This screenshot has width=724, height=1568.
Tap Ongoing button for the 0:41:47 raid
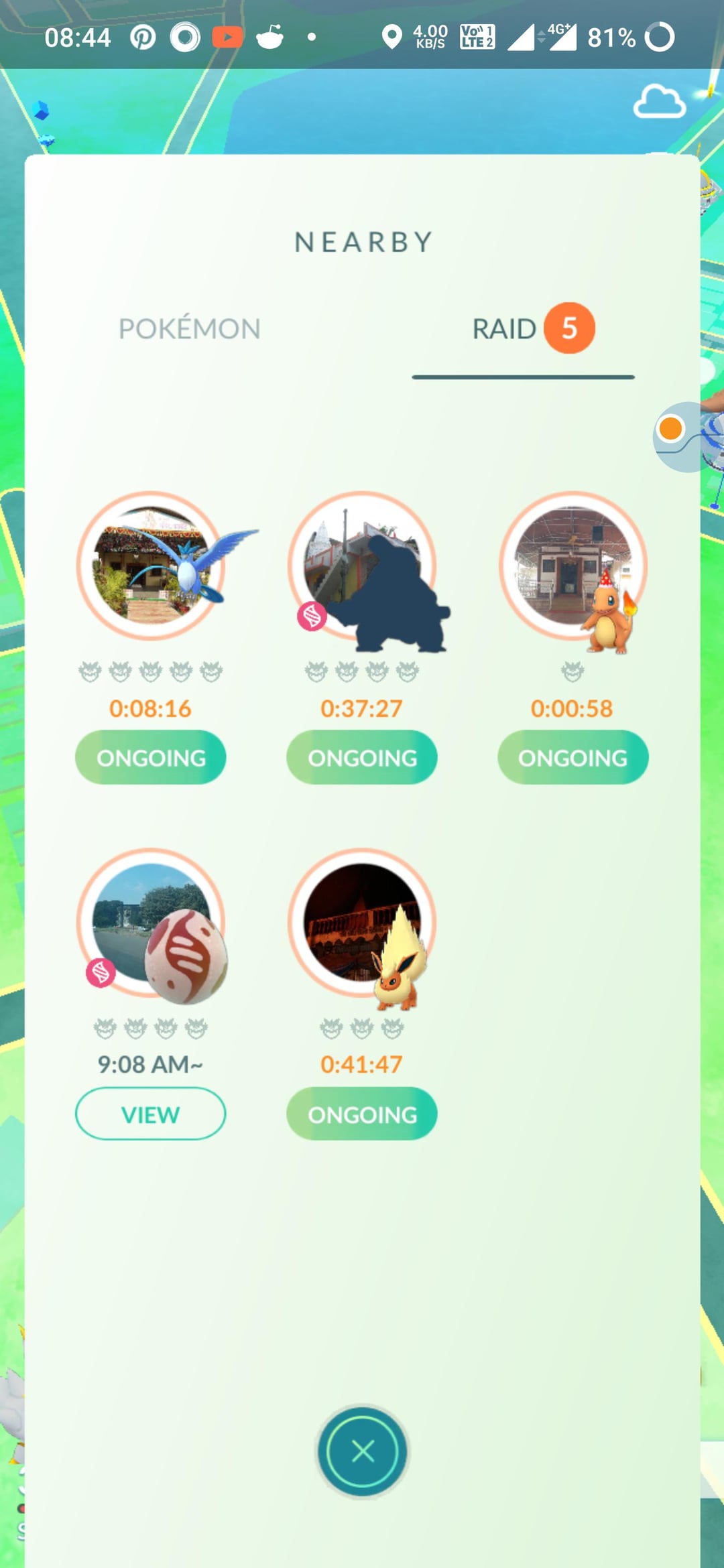(361, 1114)
